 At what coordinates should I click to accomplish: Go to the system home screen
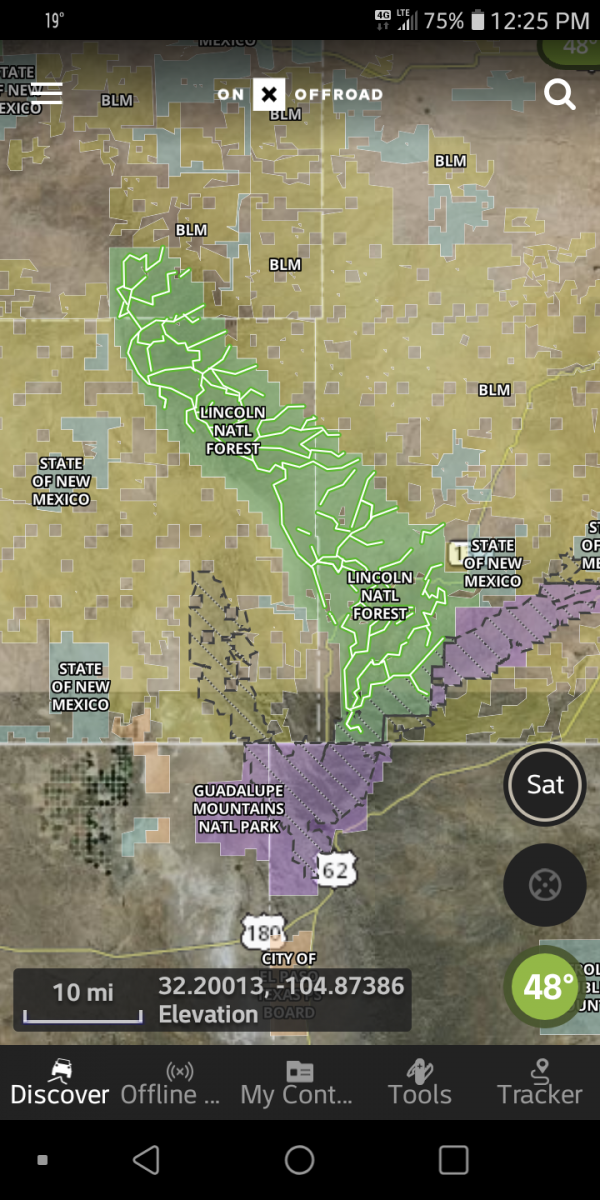click(300, 1160)
